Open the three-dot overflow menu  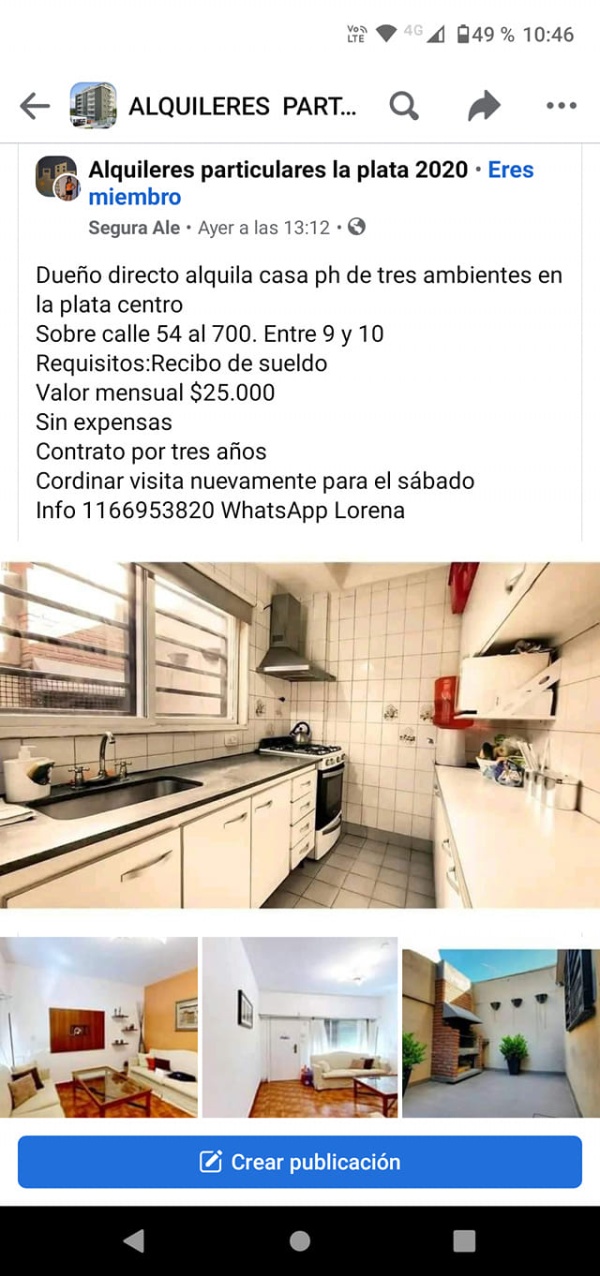tap(561, 106)
